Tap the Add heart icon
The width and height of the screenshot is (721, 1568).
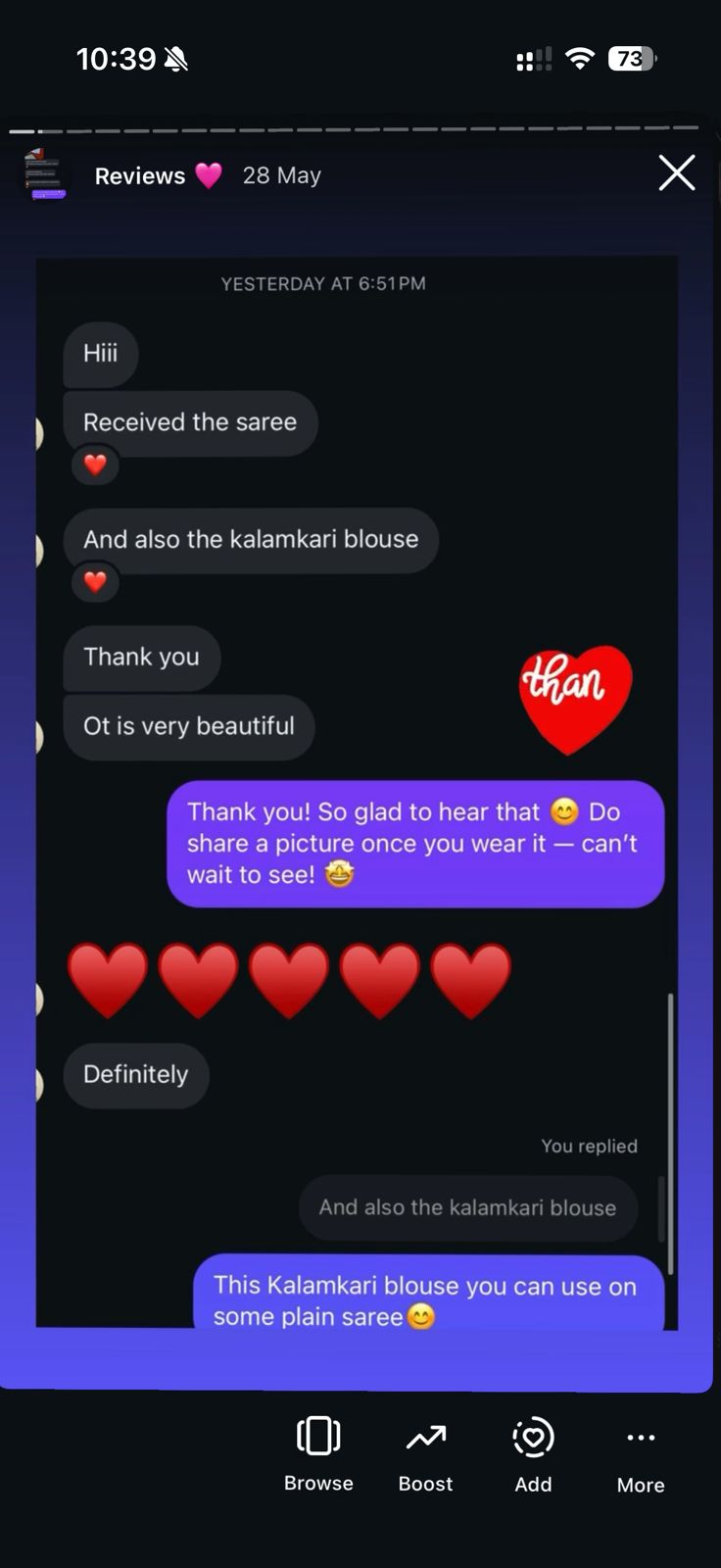pyautogui.click(x=532, y=1438)
